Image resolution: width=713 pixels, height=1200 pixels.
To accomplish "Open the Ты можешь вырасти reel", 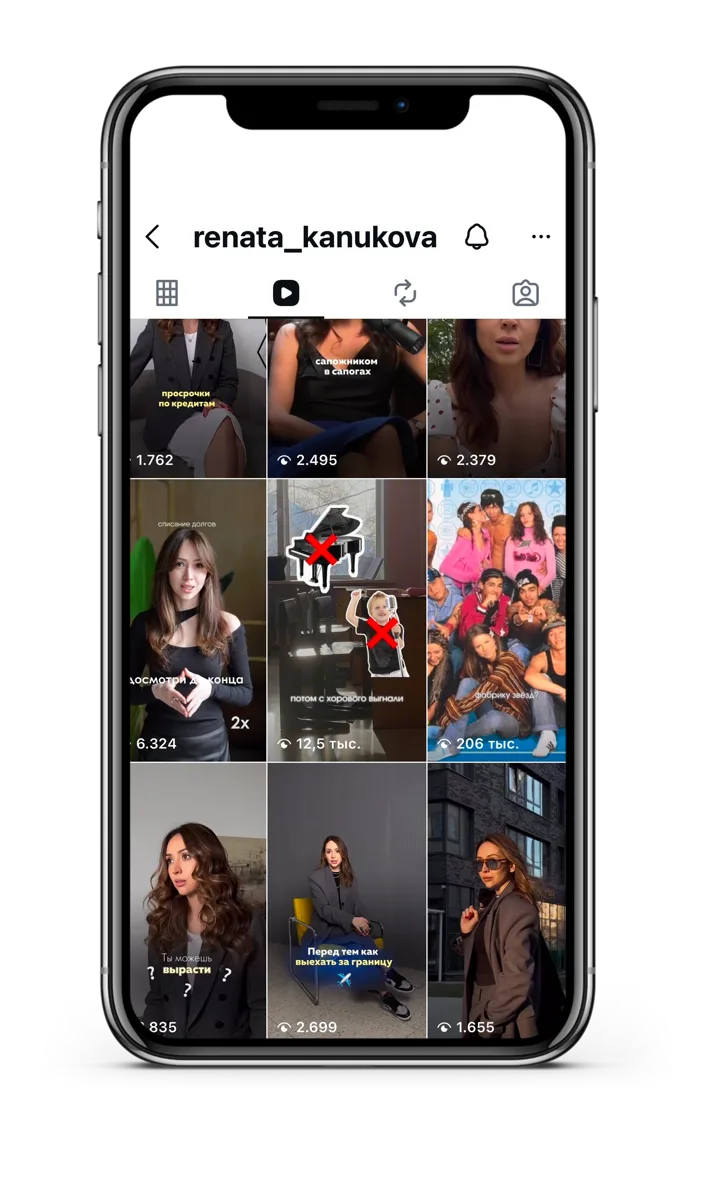I will 198,900.
